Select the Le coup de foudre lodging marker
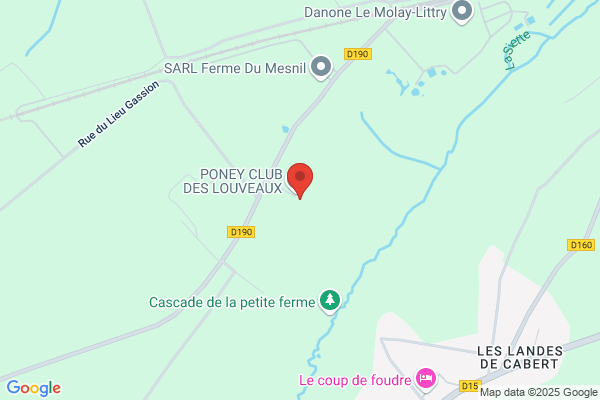Viewport: 600px width, 400px height. 426,379
